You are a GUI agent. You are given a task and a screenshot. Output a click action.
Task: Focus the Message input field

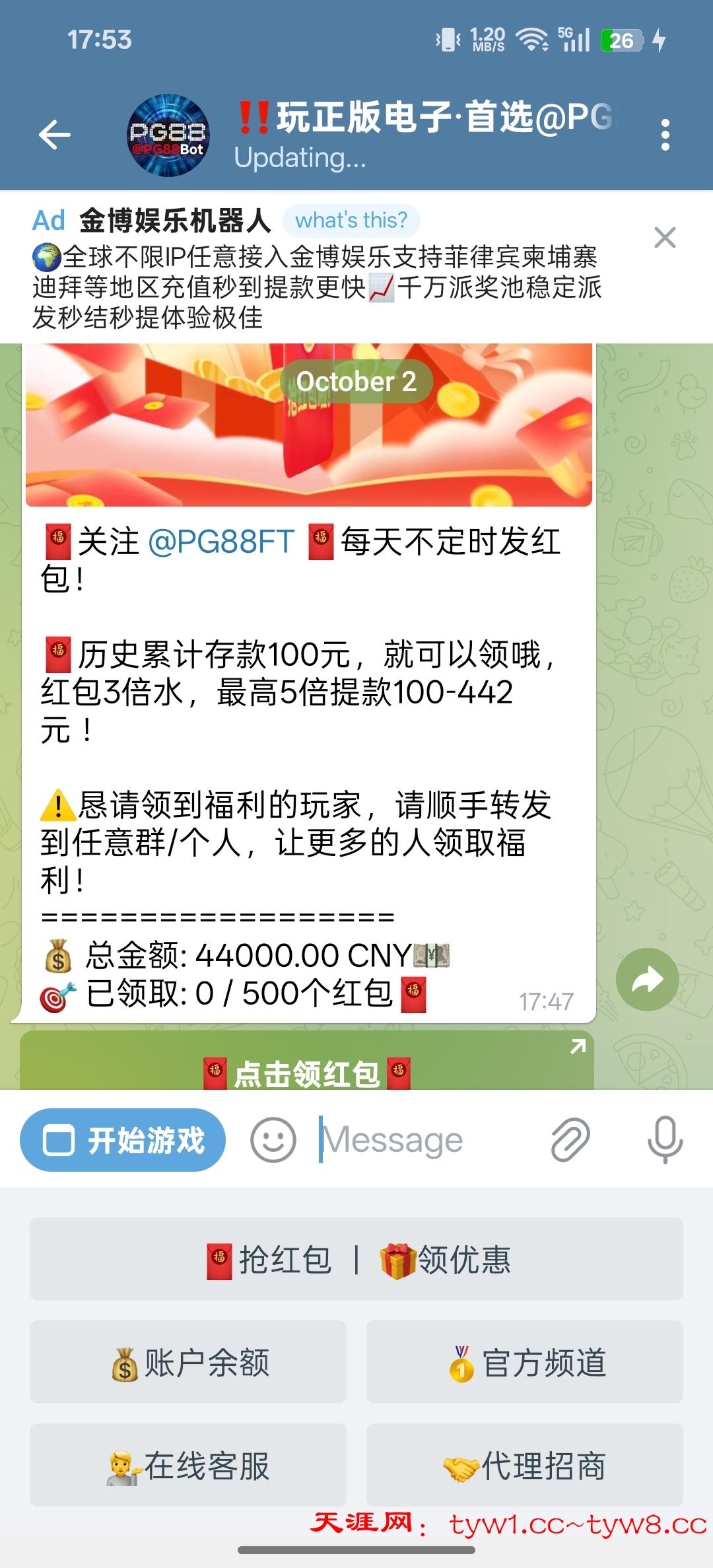pyautogui.click(x=423, y=1140)
